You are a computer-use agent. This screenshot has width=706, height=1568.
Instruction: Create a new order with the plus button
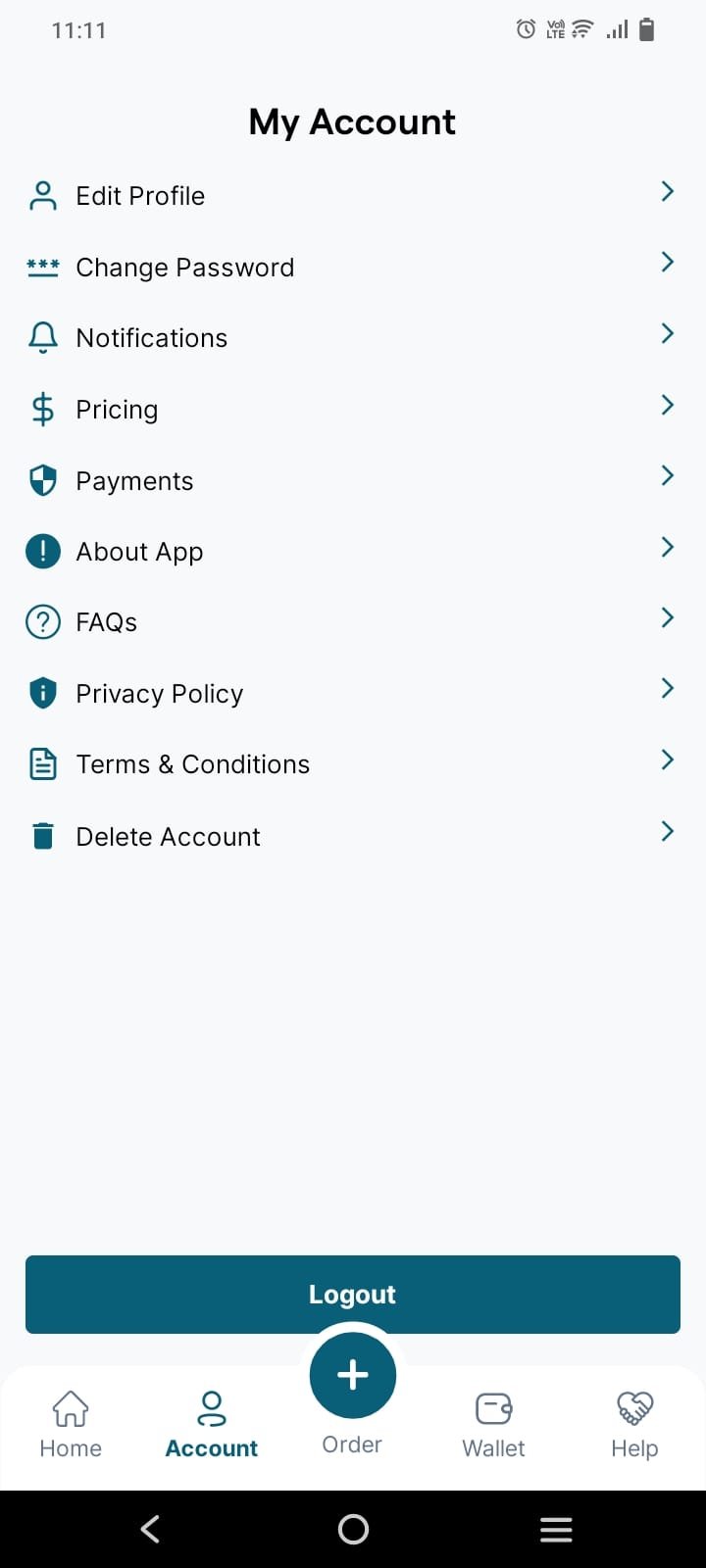click(353, 1375)
